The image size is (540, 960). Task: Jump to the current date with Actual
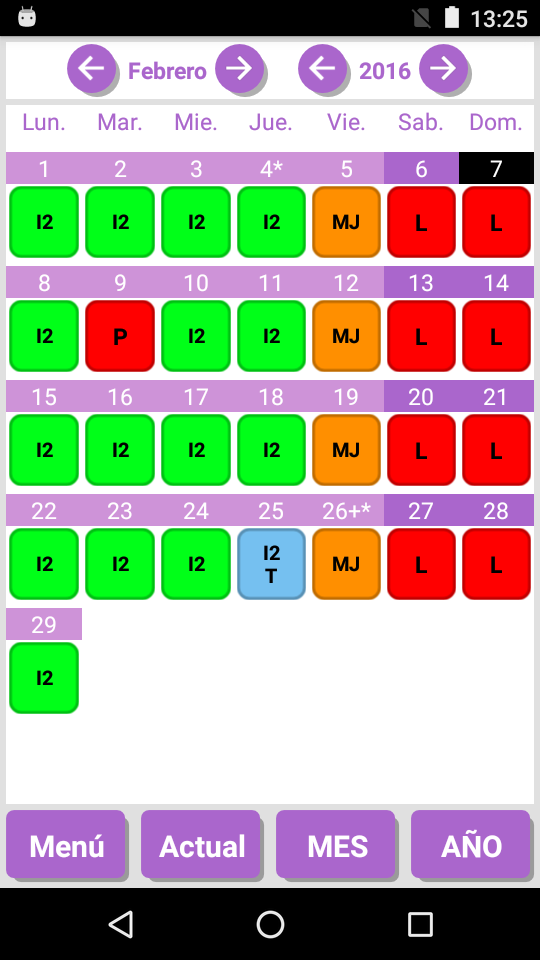pos(201,844)
